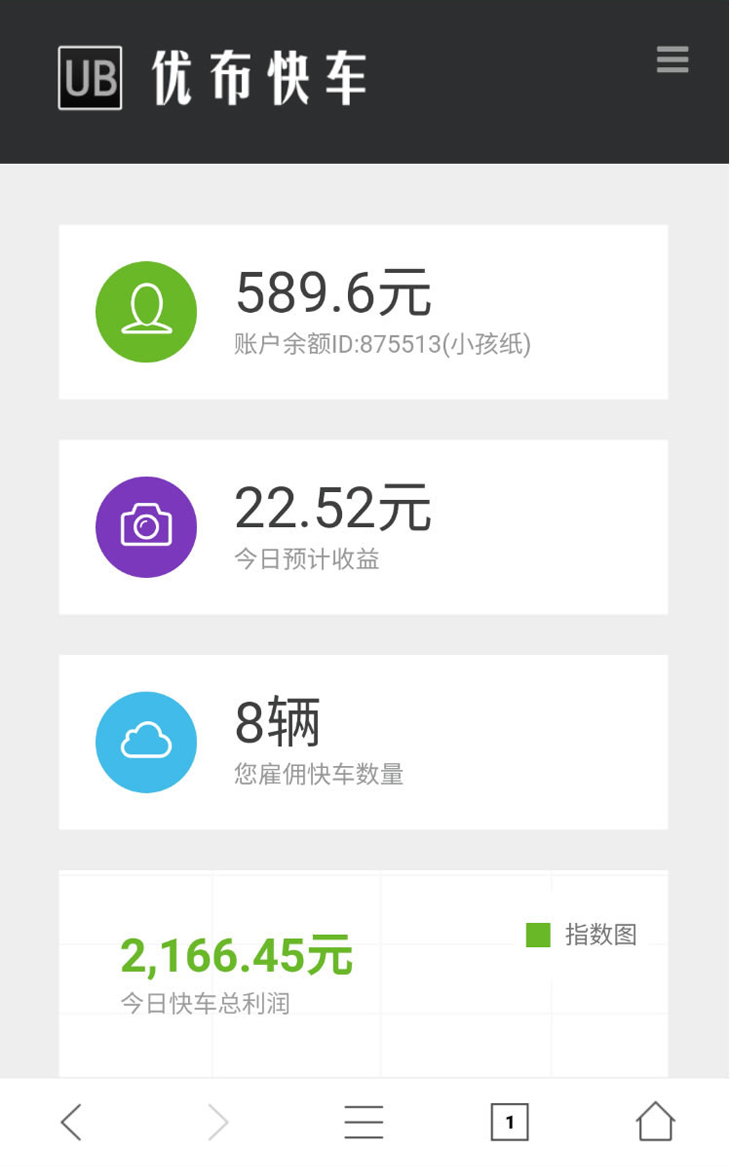This screenshot has width=730, height=1168.
Task: Tap the back arrow in the bottom bar
Action: pyautogui.click(x=71, y=1122)
